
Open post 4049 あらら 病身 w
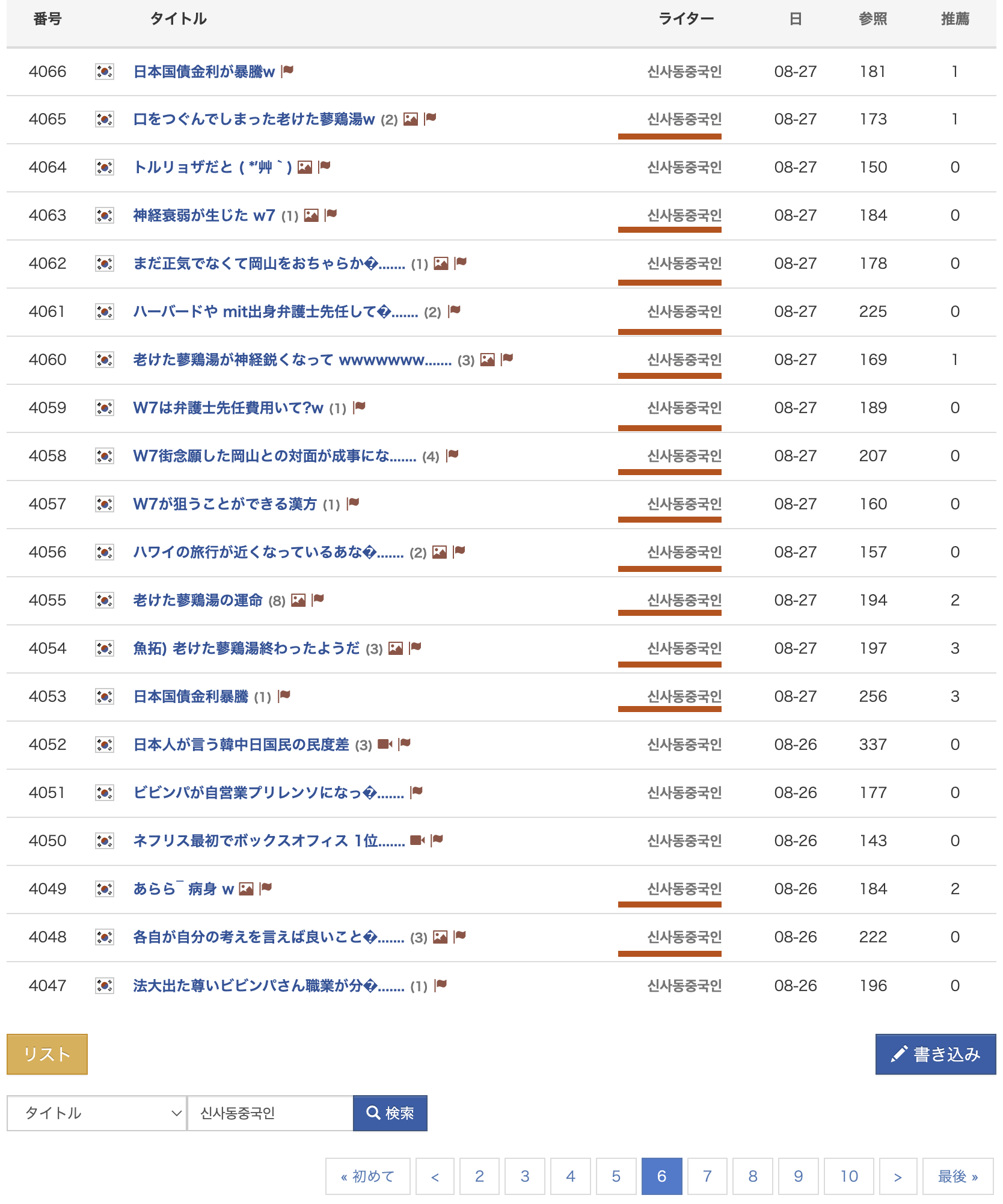183,889
